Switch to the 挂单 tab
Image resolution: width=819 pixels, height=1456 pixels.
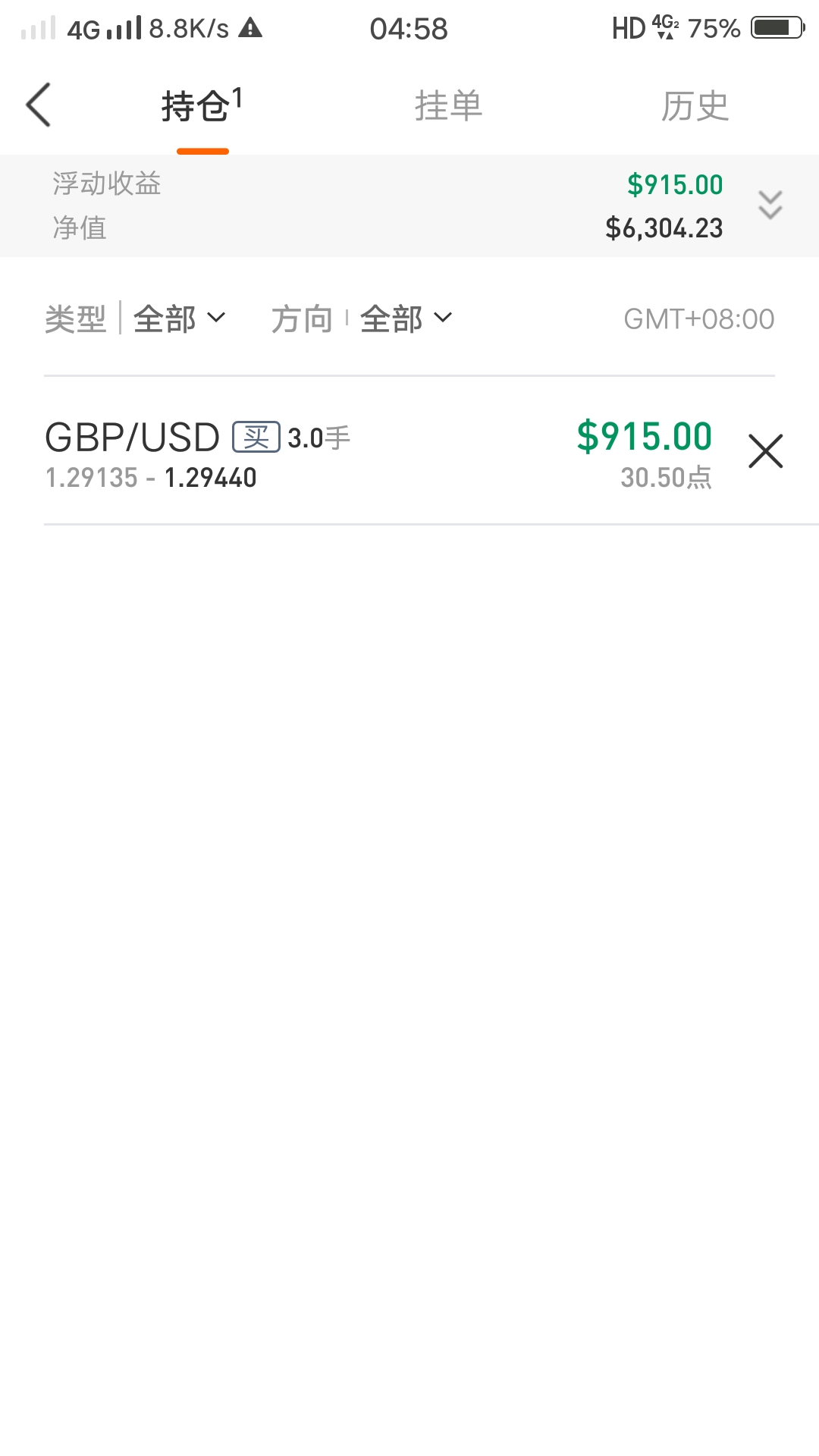point(448,105)
